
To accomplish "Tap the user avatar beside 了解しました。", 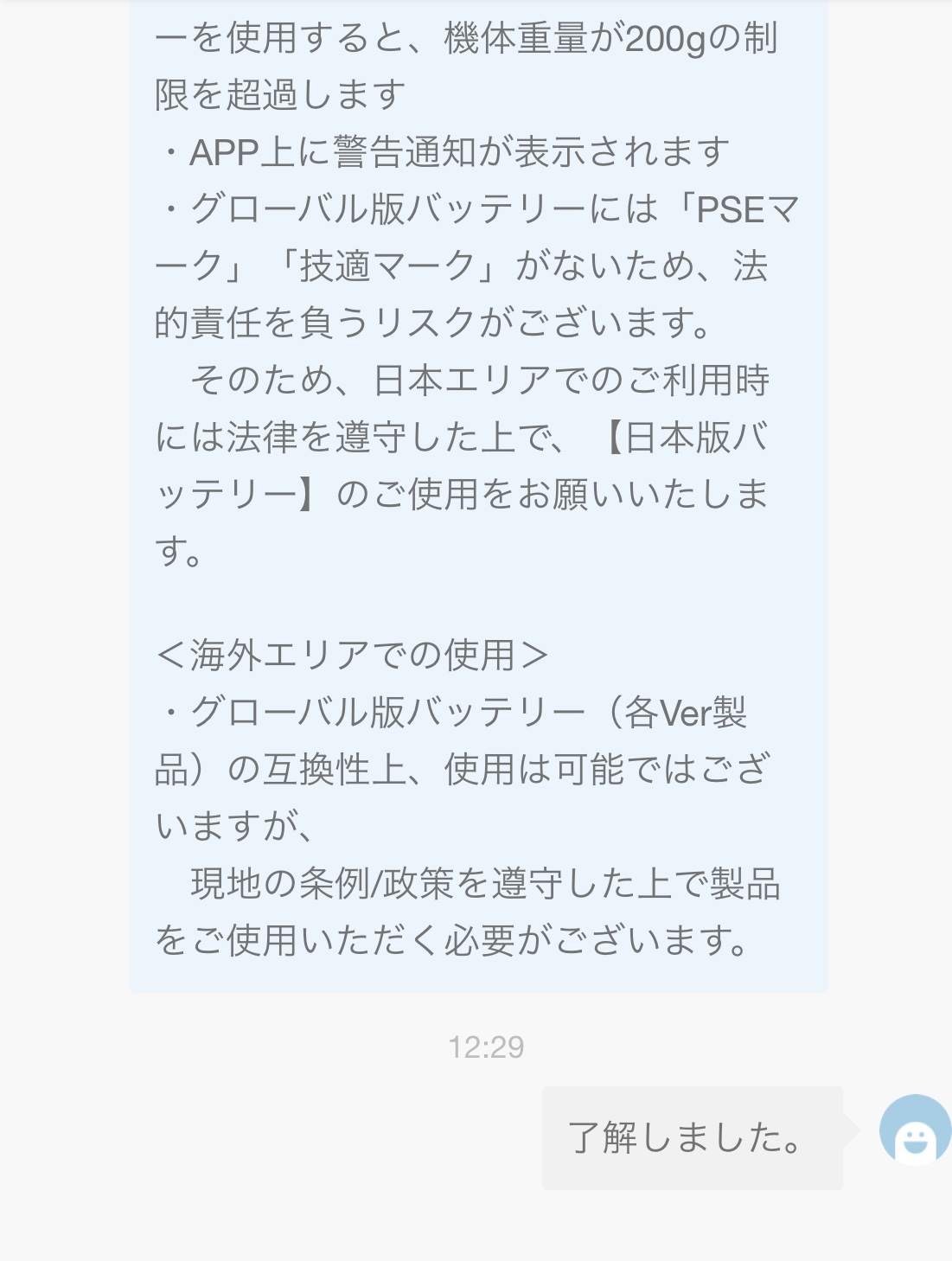I will coord(915,1130).
